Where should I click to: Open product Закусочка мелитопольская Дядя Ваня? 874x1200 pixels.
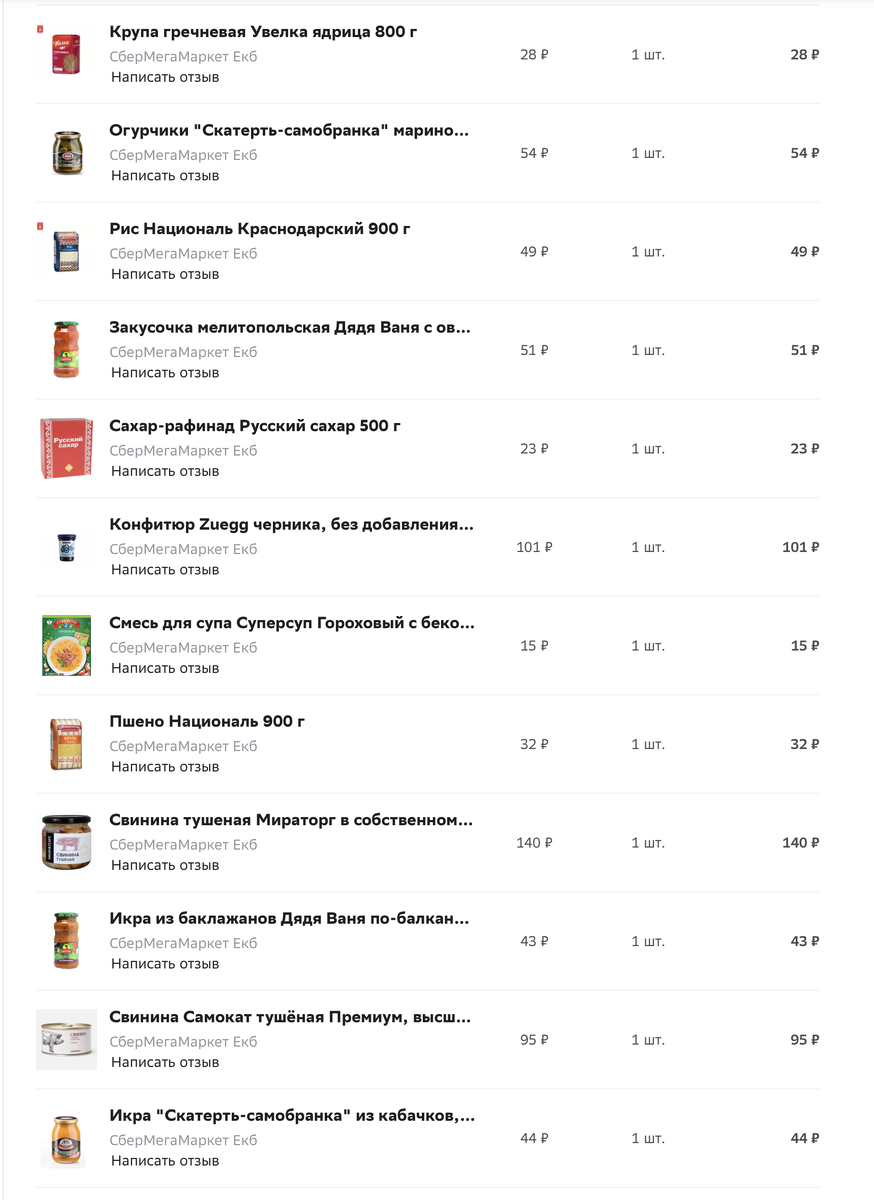point(288,328)
